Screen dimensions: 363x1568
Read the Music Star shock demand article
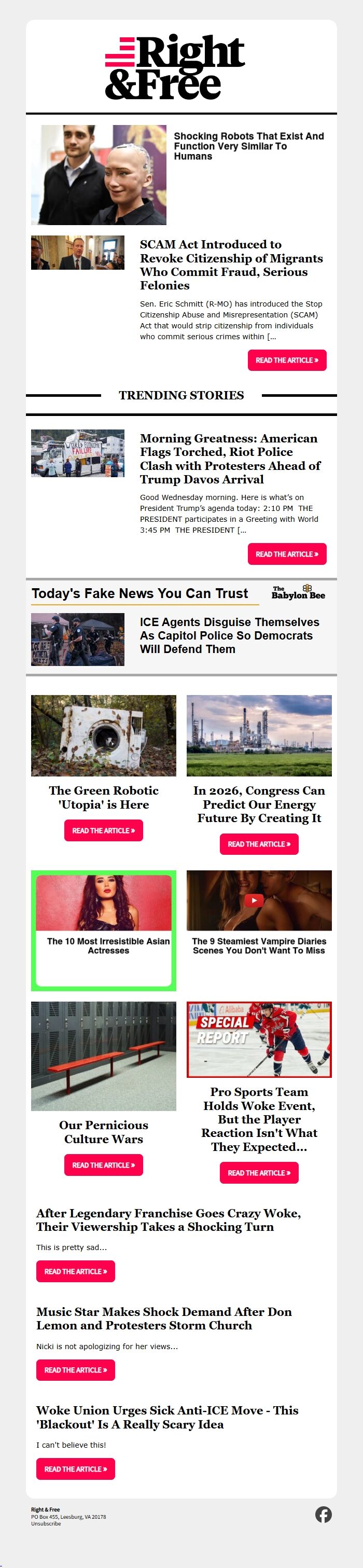76,1370
